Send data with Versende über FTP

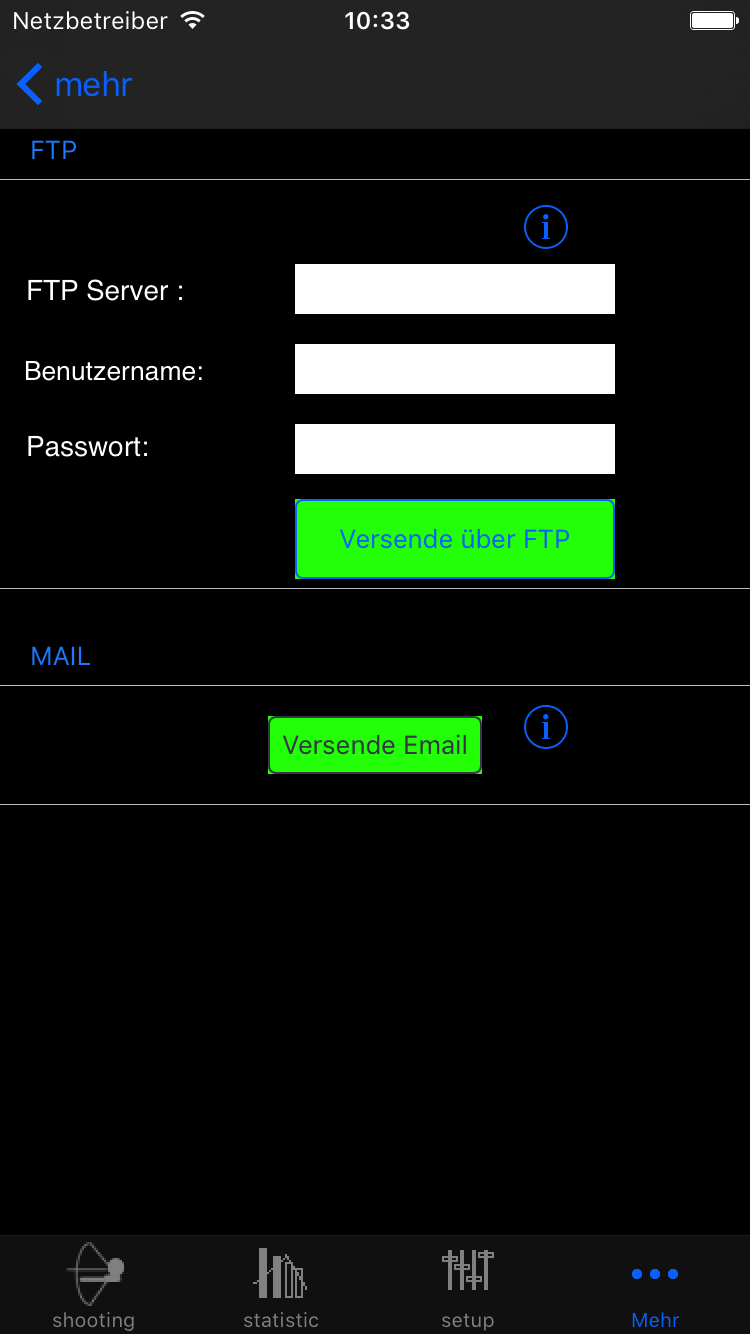point(454,539)
